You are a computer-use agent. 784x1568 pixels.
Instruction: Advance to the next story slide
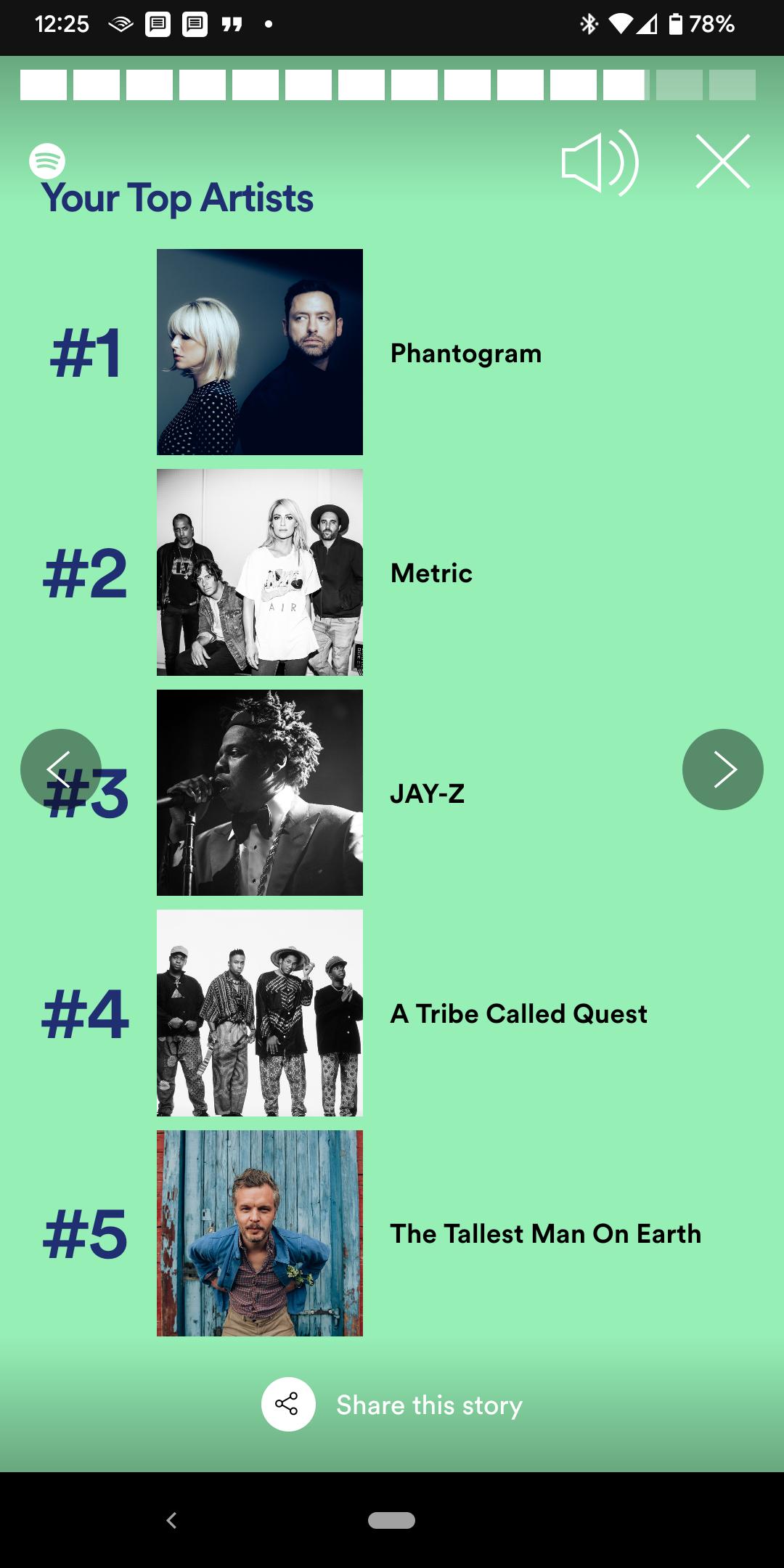point(723,769)
